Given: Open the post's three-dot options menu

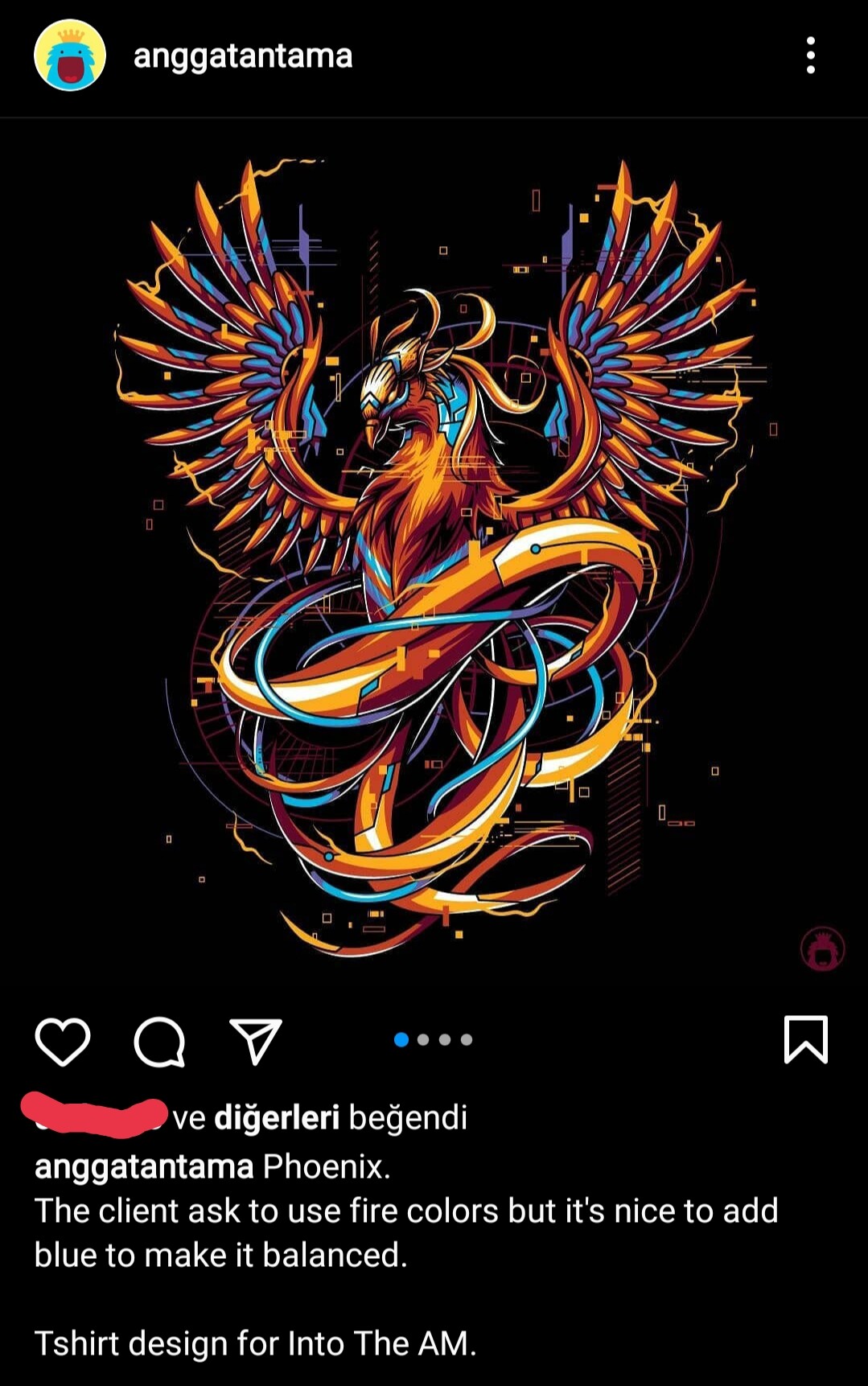Looking at the screenshot, I should (810, 56).
